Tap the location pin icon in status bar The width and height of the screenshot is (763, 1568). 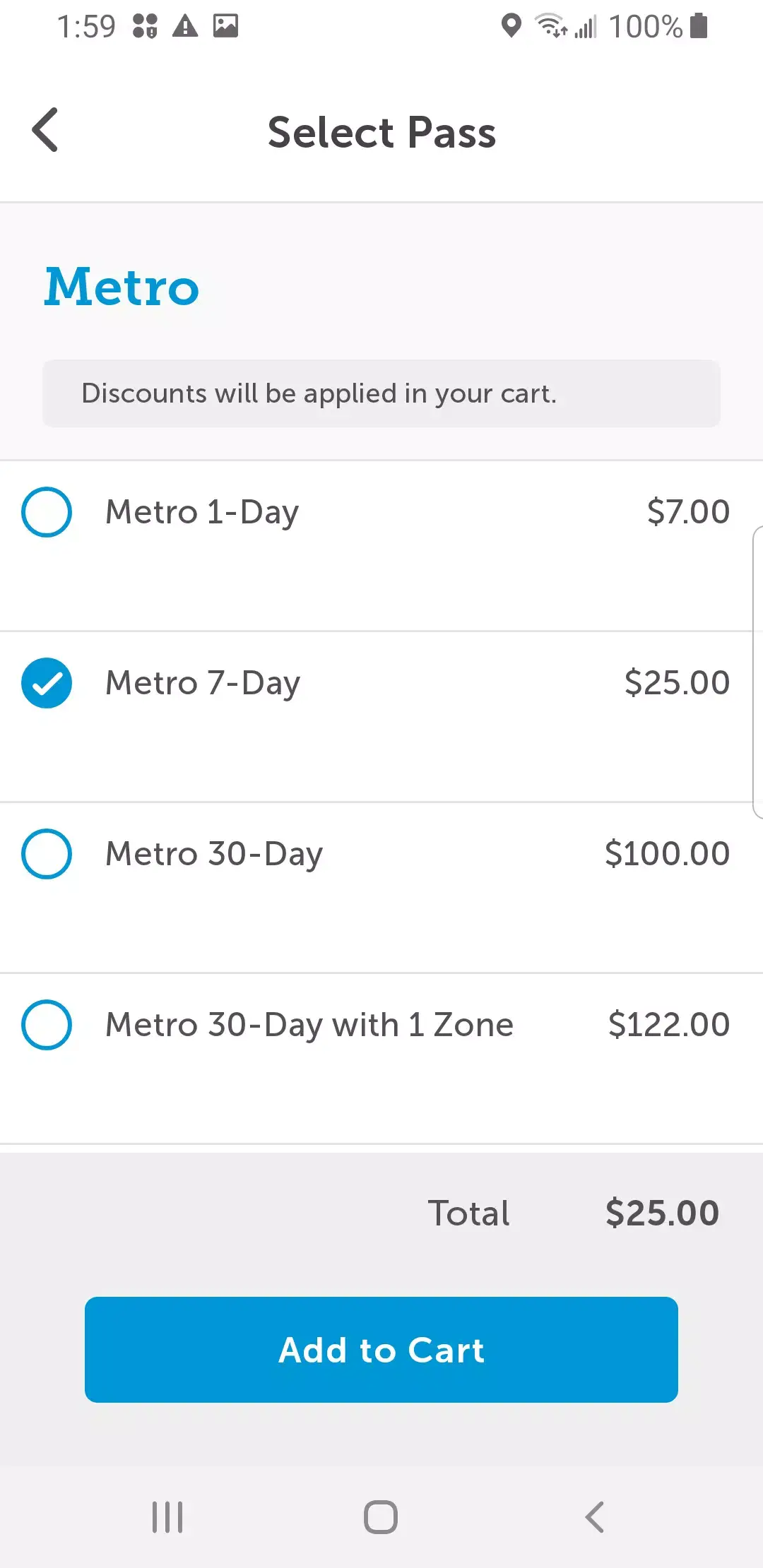tap(510, 25)
